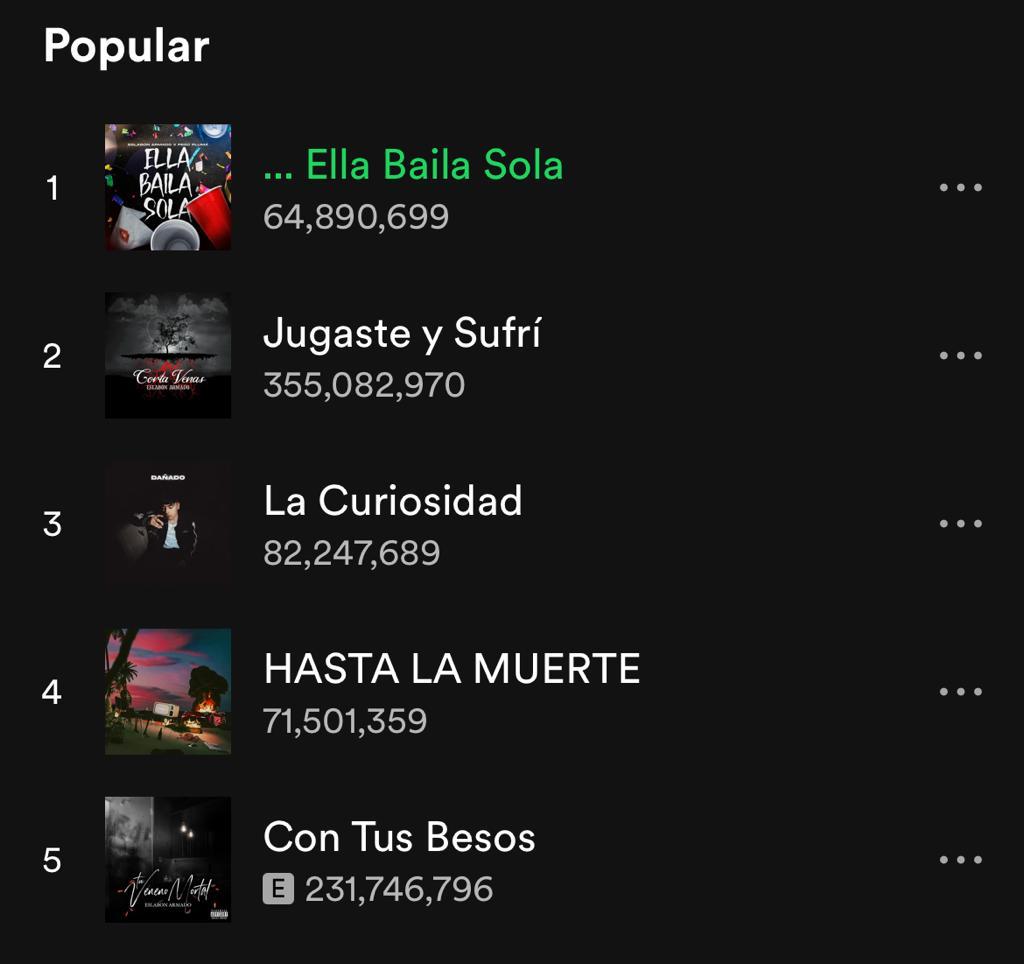
Task: Open more options for Ella Baila Sola
Action: [961, 188]
